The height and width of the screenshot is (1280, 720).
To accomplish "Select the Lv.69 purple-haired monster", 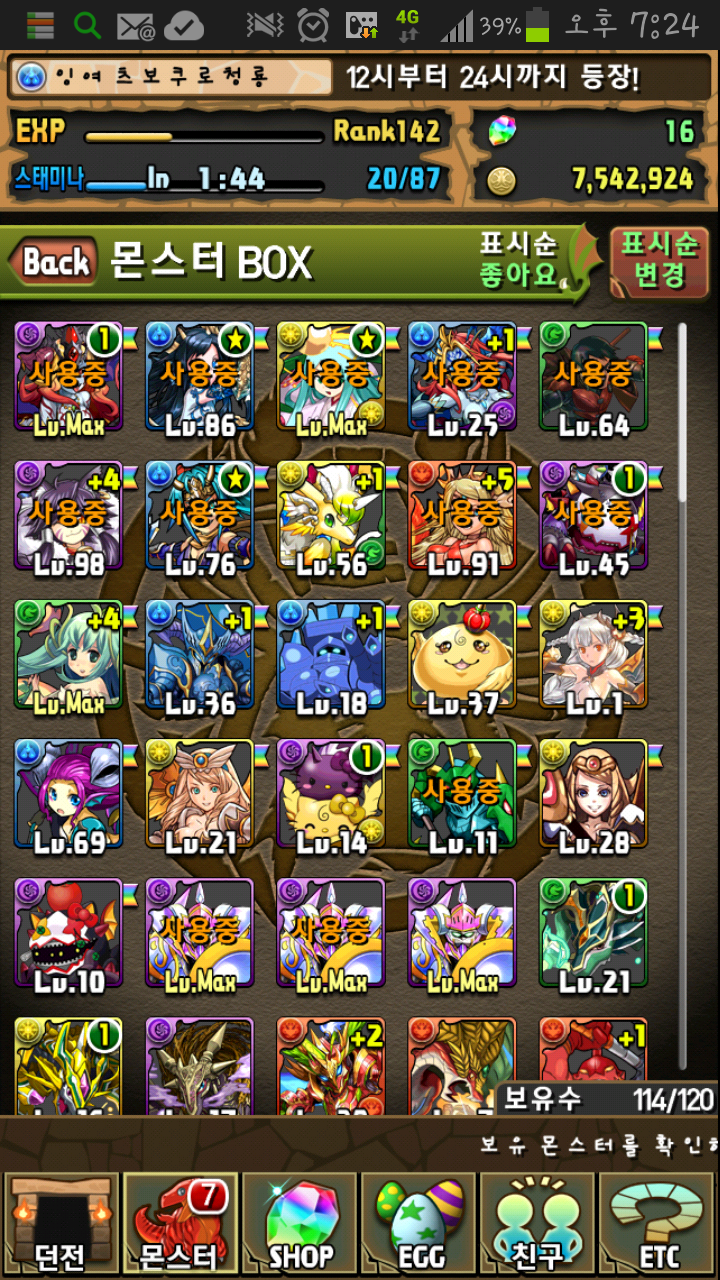I will pyautogui.click(x=68, y=795).
